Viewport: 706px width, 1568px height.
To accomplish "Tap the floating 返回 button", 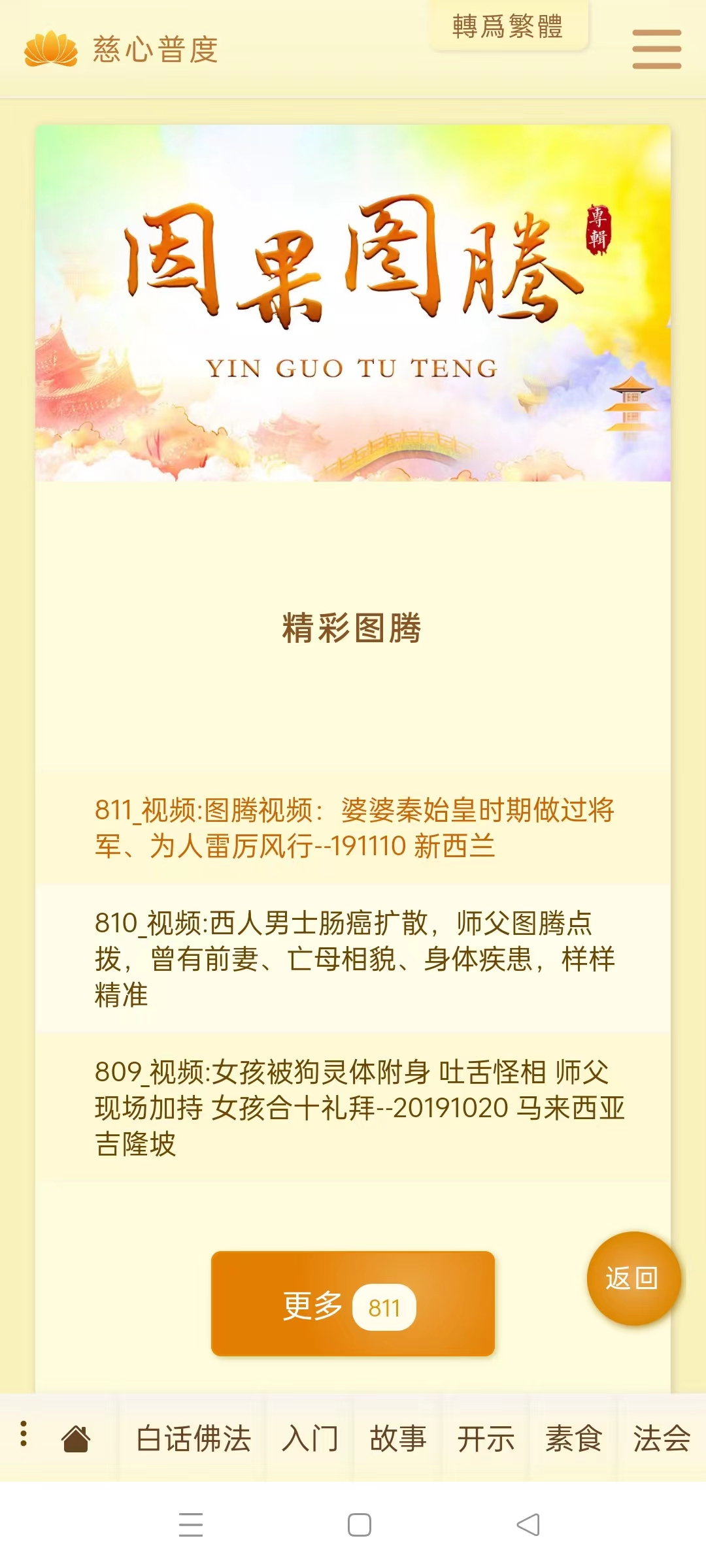I will pos(633,1278).
